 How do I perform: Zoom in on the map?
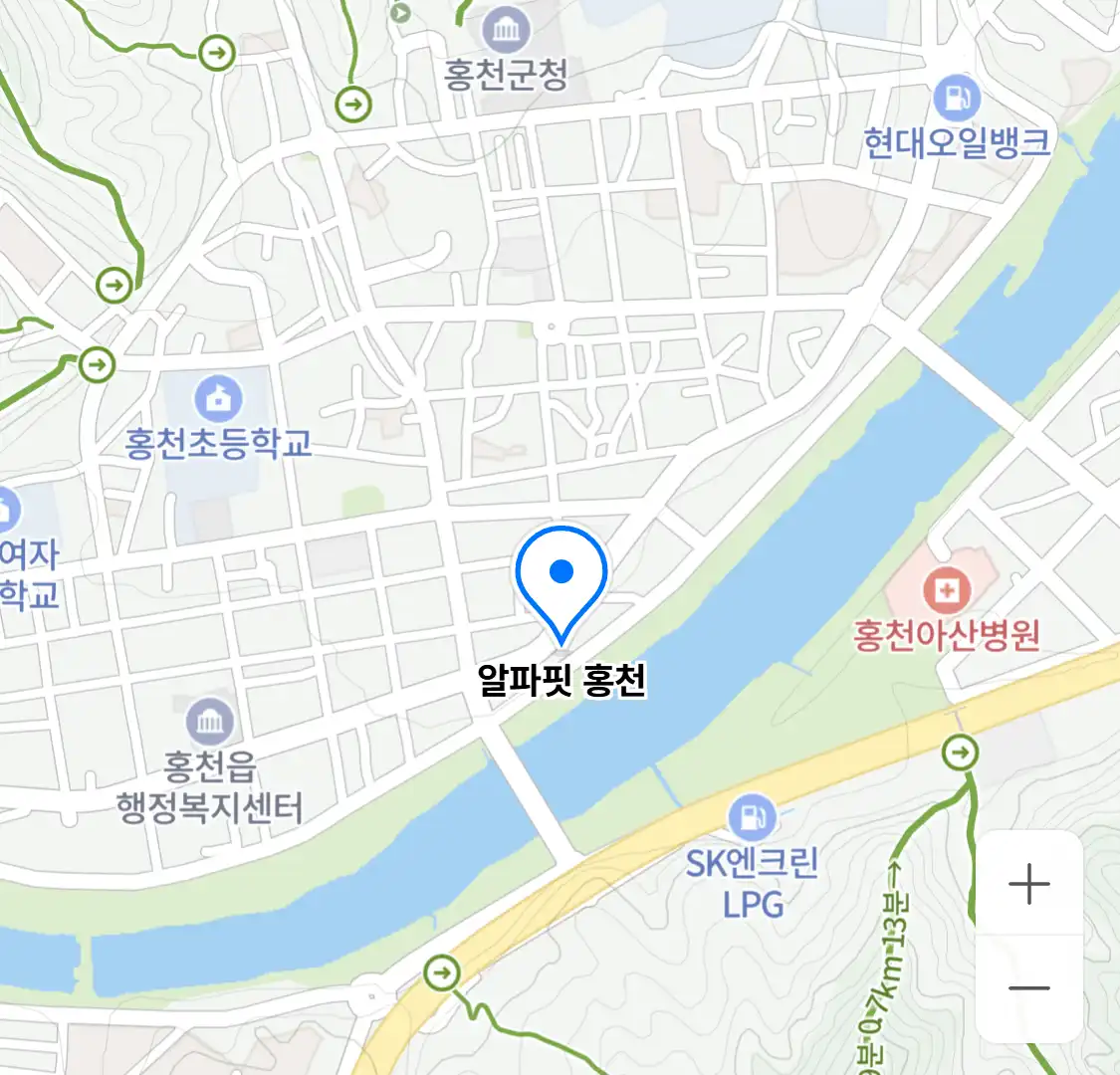point(1028,884)
